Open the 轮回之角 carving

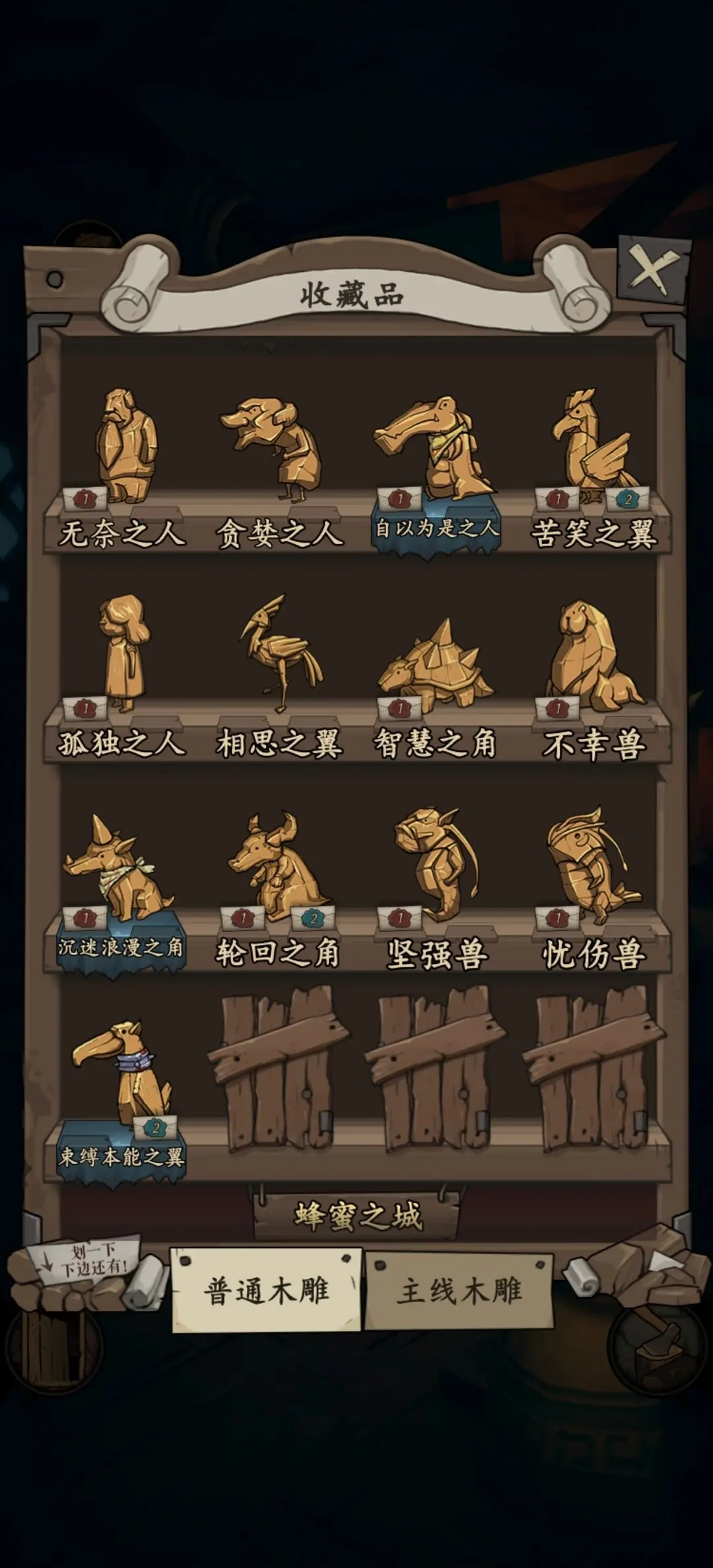coord(277,865)
